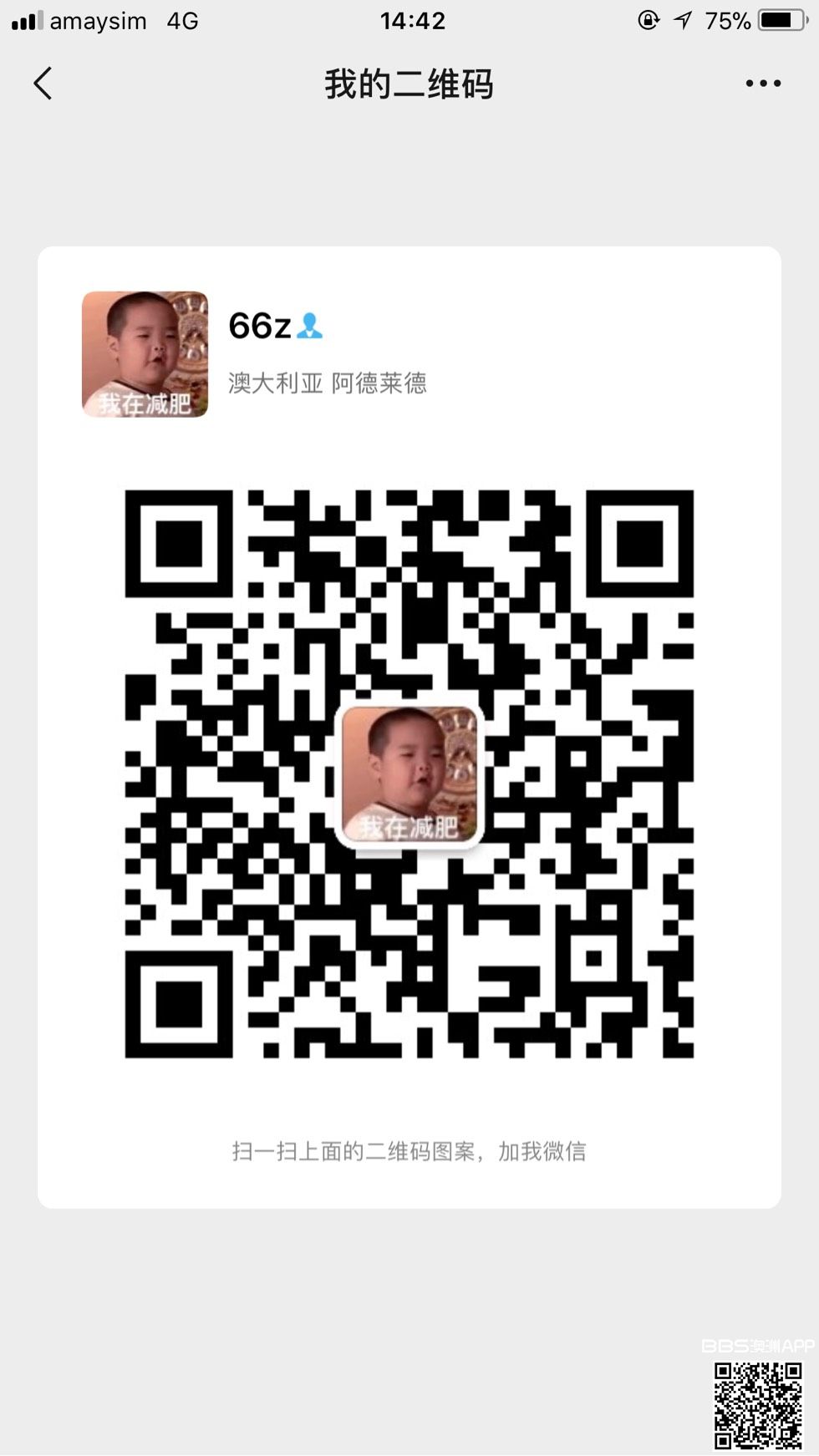Open the three-dot overflow menu

click(762, 84)
